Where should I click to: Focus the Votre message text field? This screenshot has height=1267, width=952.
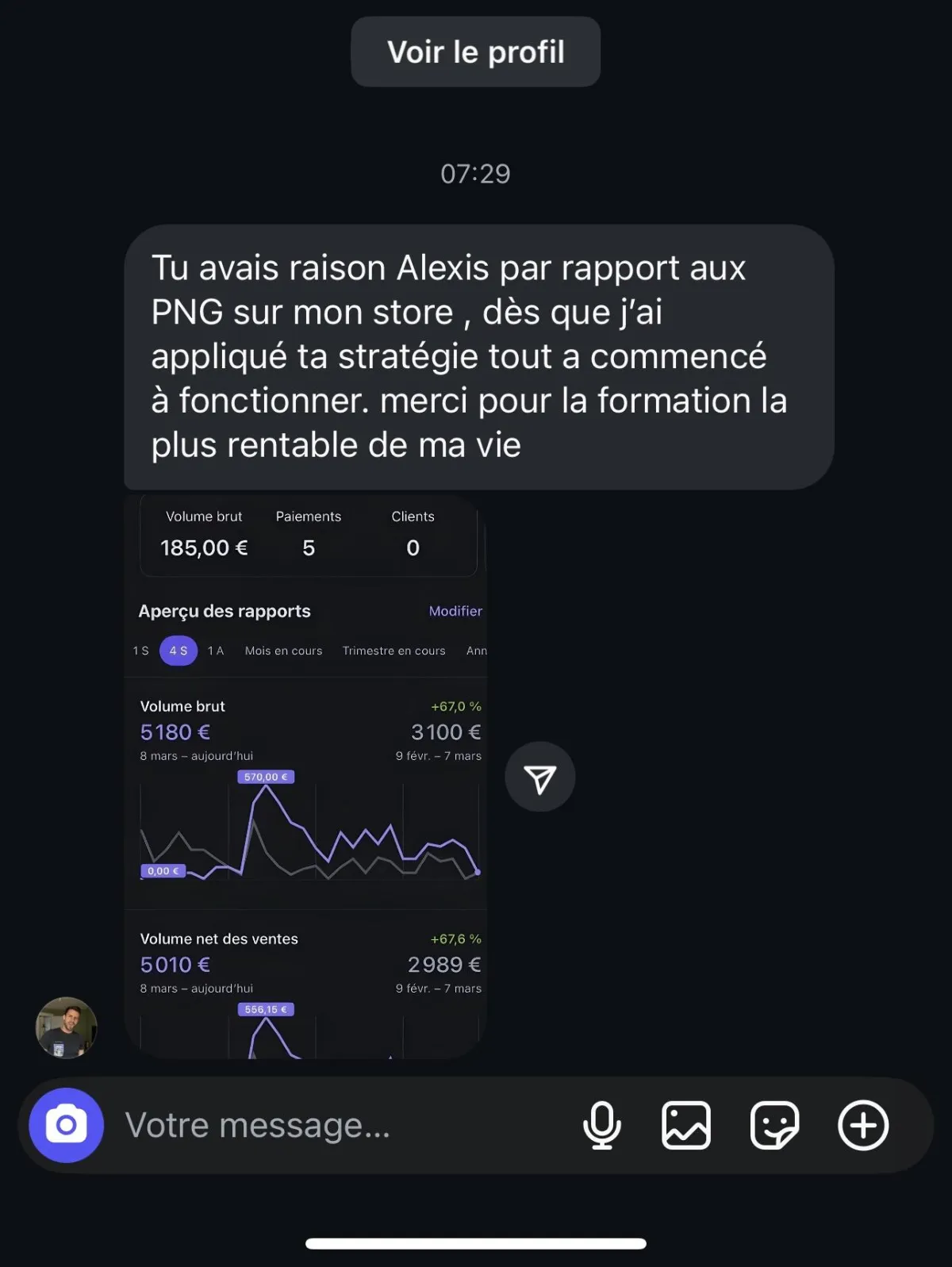(x=333, y=1125)
